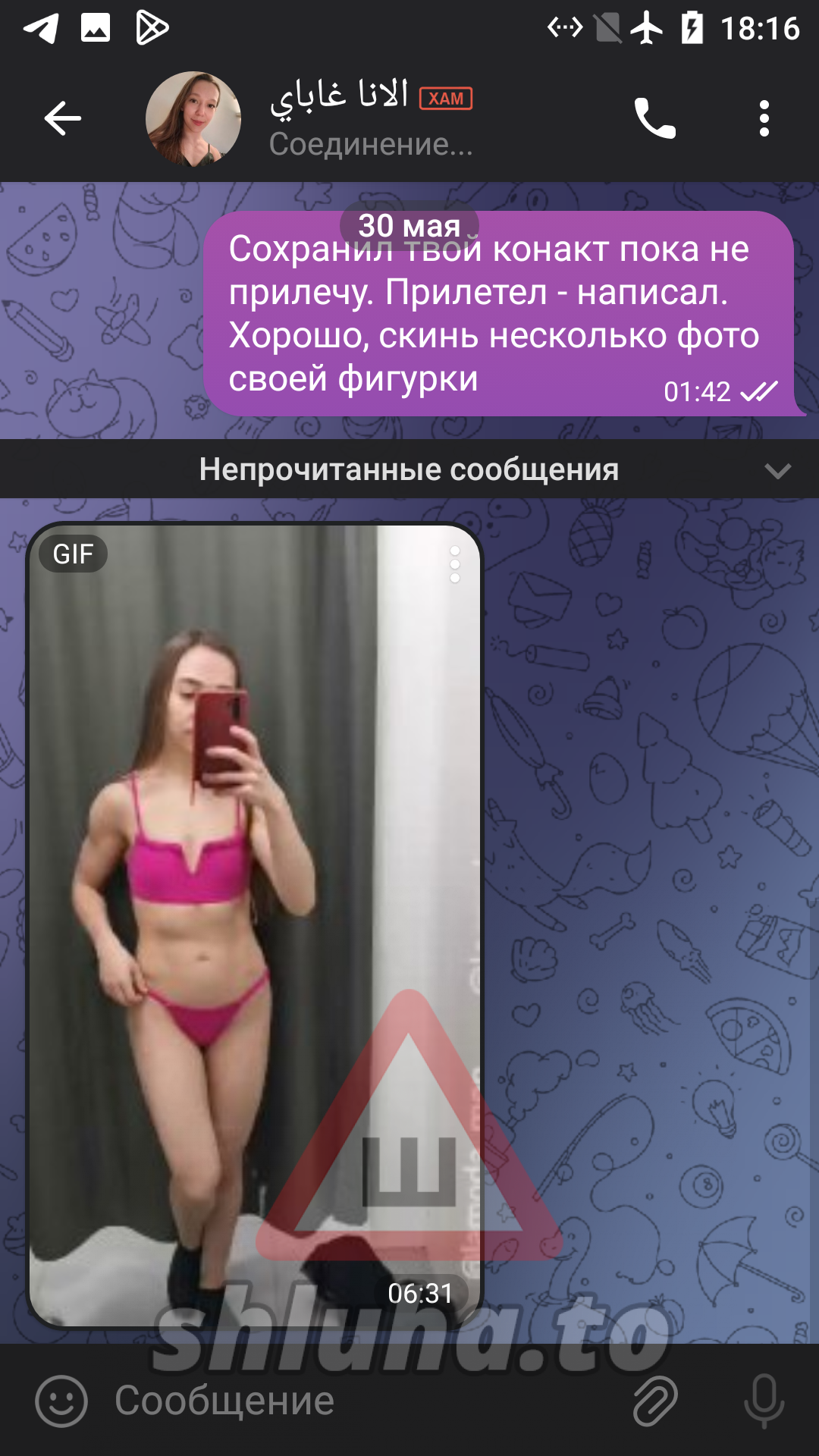
Task: Open the contact's profile photo
Action: 193,119
